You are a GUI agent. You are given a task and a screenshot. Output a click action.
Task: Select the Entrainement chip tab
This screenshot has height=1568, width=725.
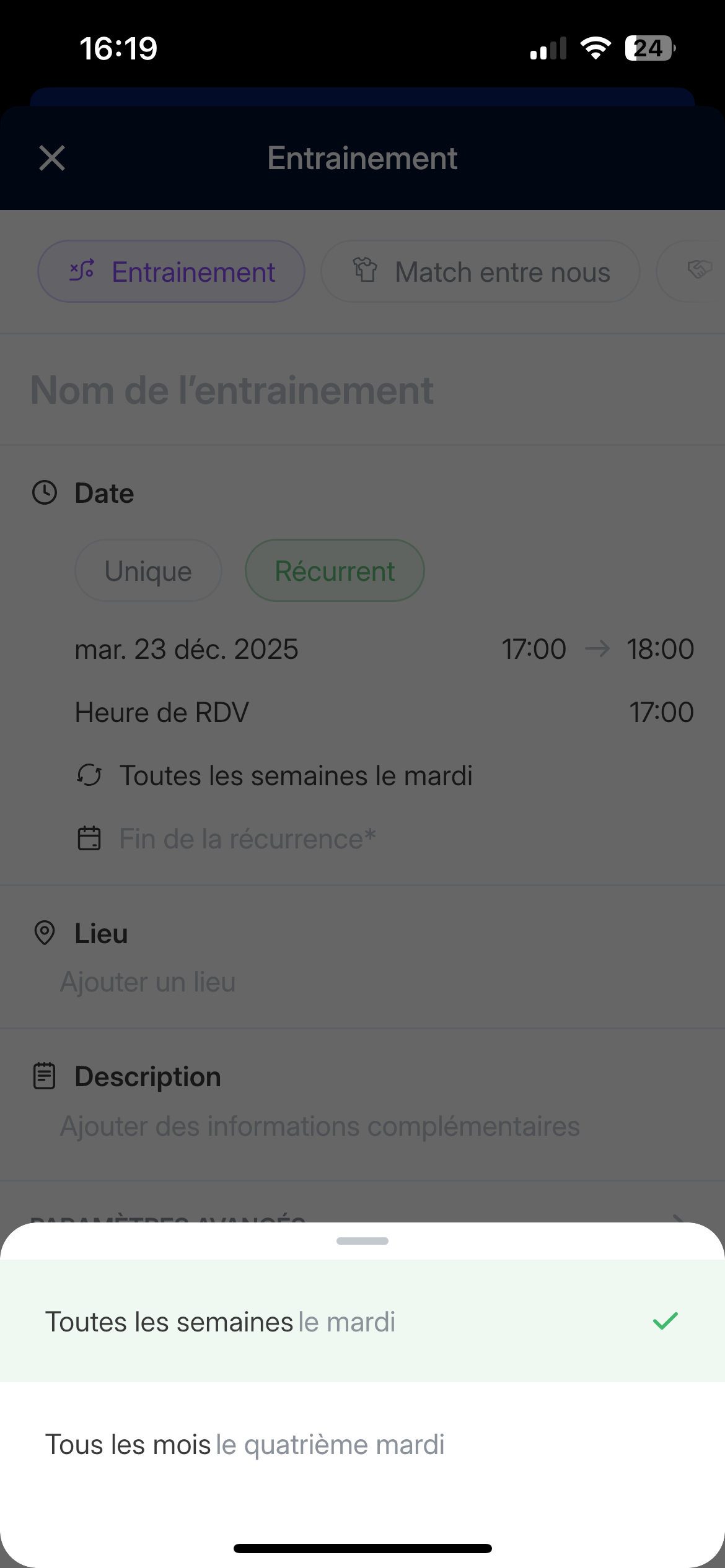pyautogui.click(x=172, y=271)
